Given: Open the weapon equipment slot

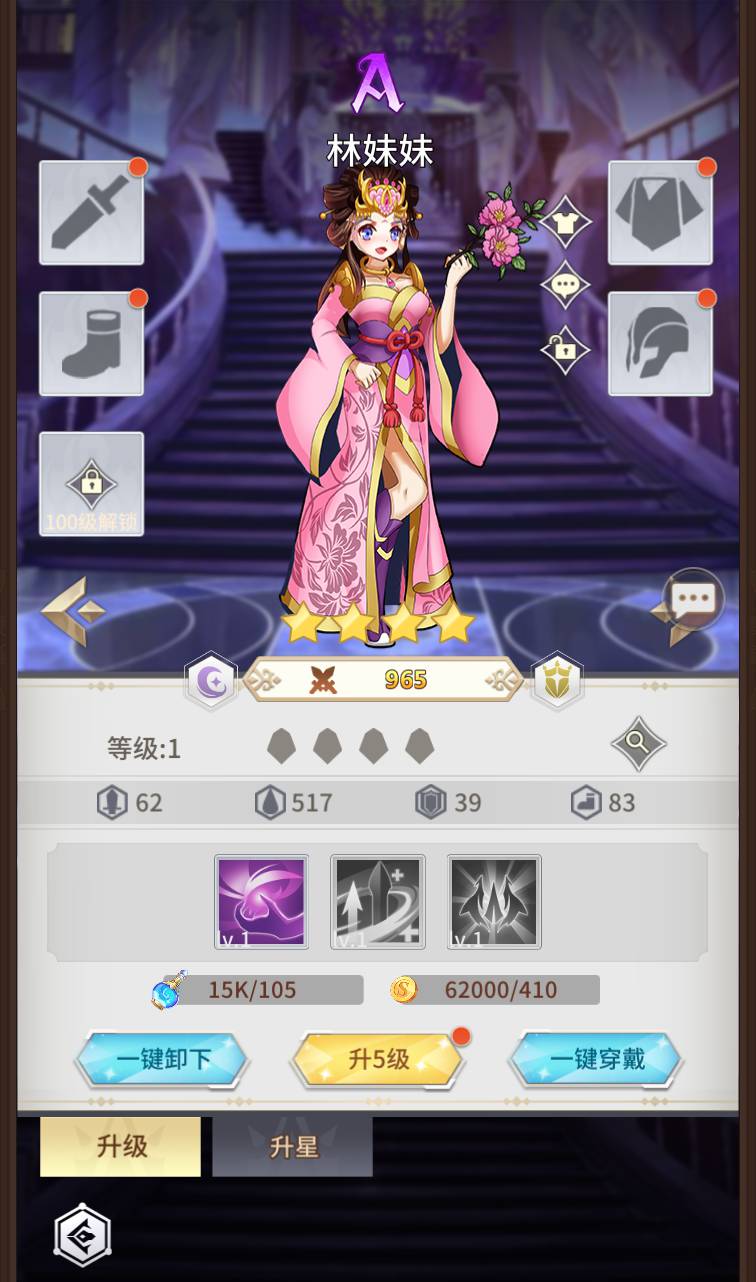Looking at the screenshot, I should [x=91, y=213].
